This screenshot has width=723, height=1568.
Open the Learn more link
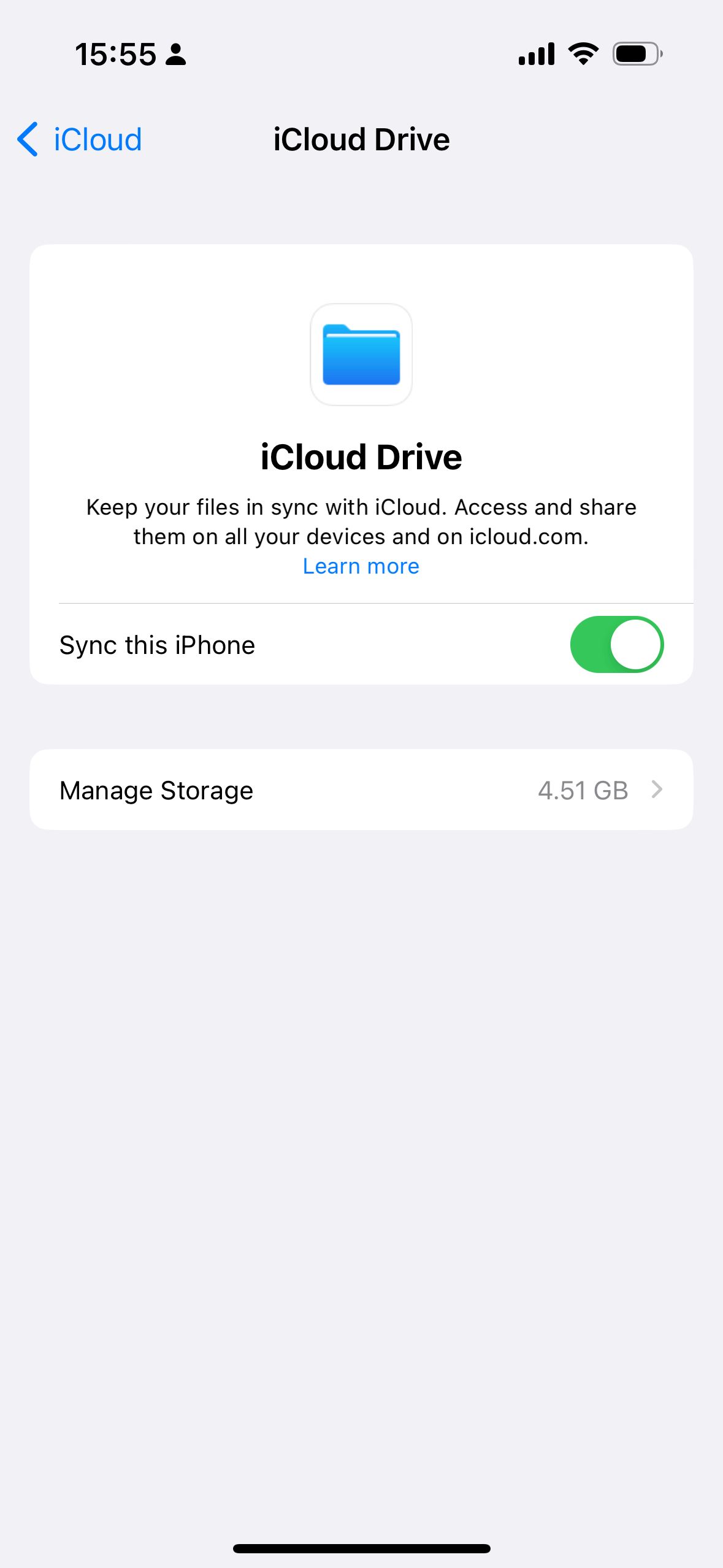click(x=361, y=566)
